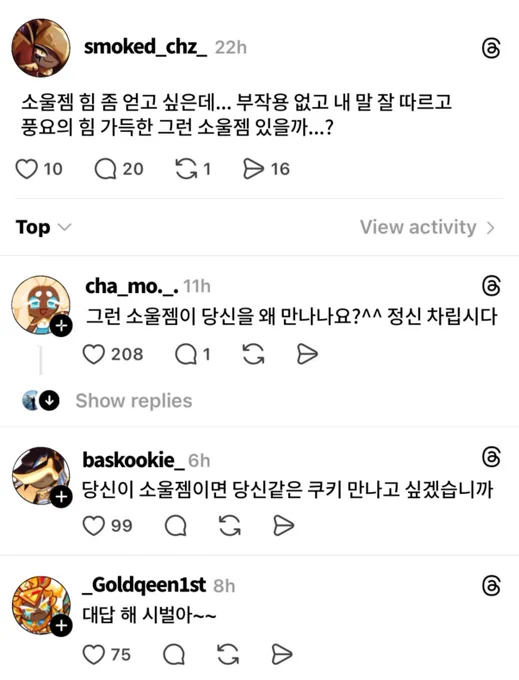Repost smoked_chz_'s post
Viewport: 519px width, 680px height.
(x=186, y=169)
